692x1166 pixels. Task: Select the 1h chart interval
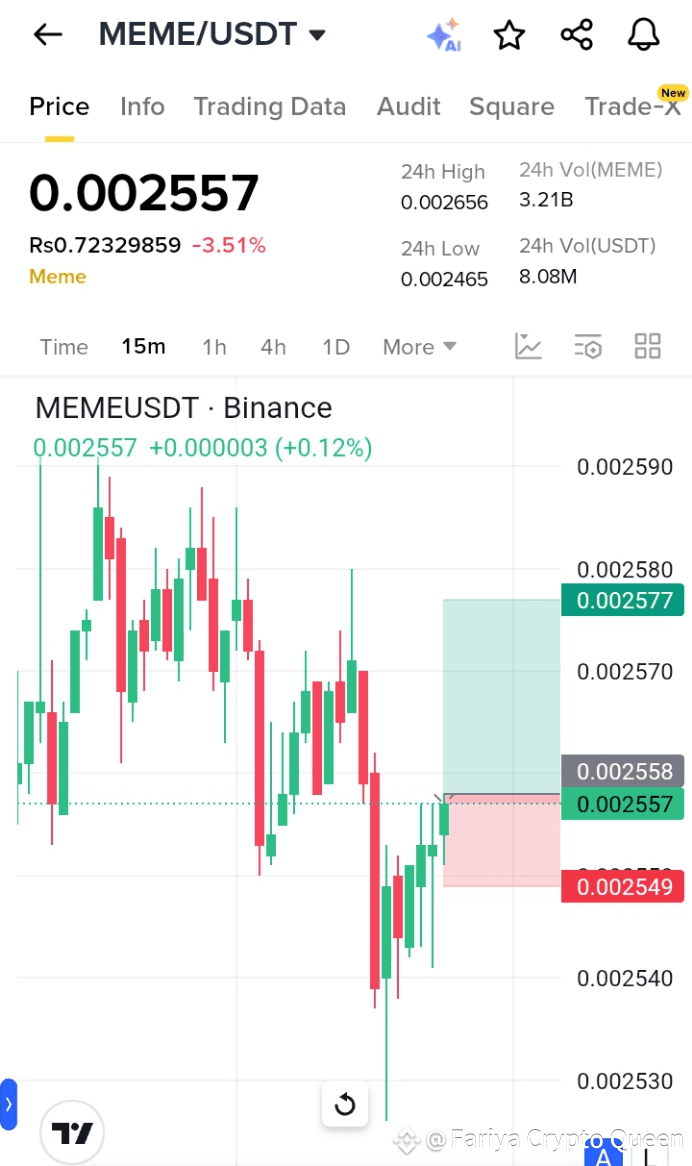point(214,347)
